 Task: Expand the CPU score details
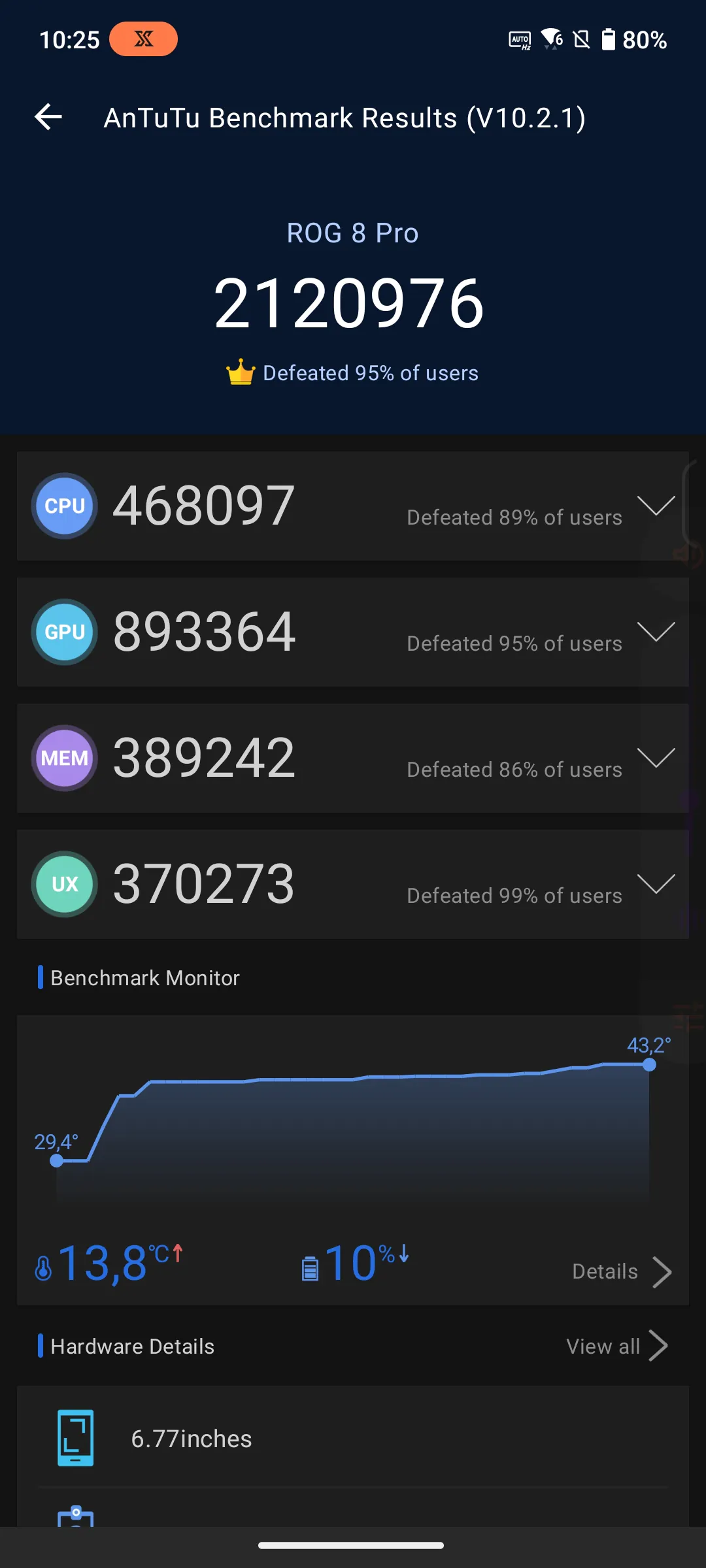[x=656, y=506]
